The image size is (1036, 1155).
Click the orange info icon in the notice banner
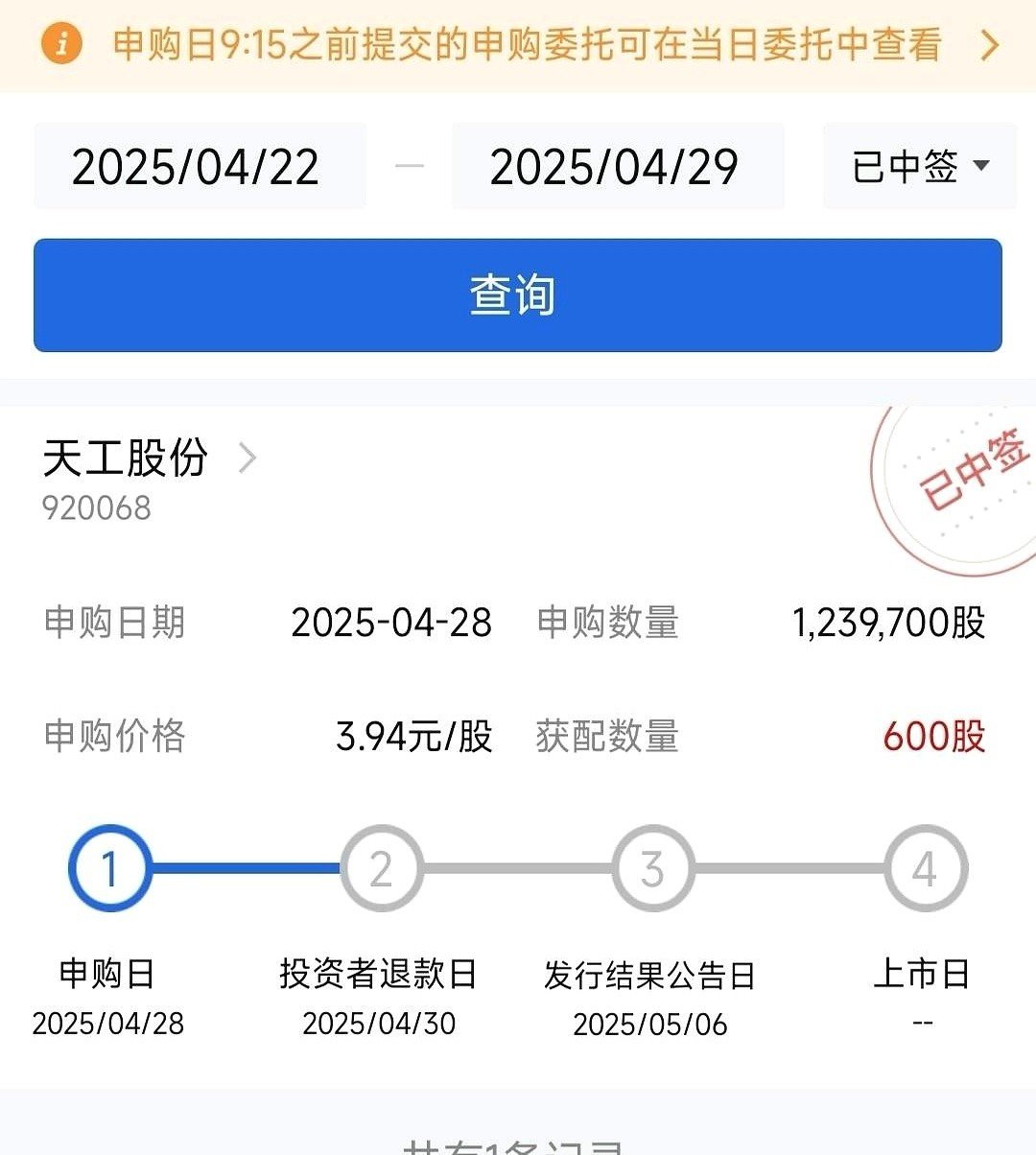click(x=62, y=44)
